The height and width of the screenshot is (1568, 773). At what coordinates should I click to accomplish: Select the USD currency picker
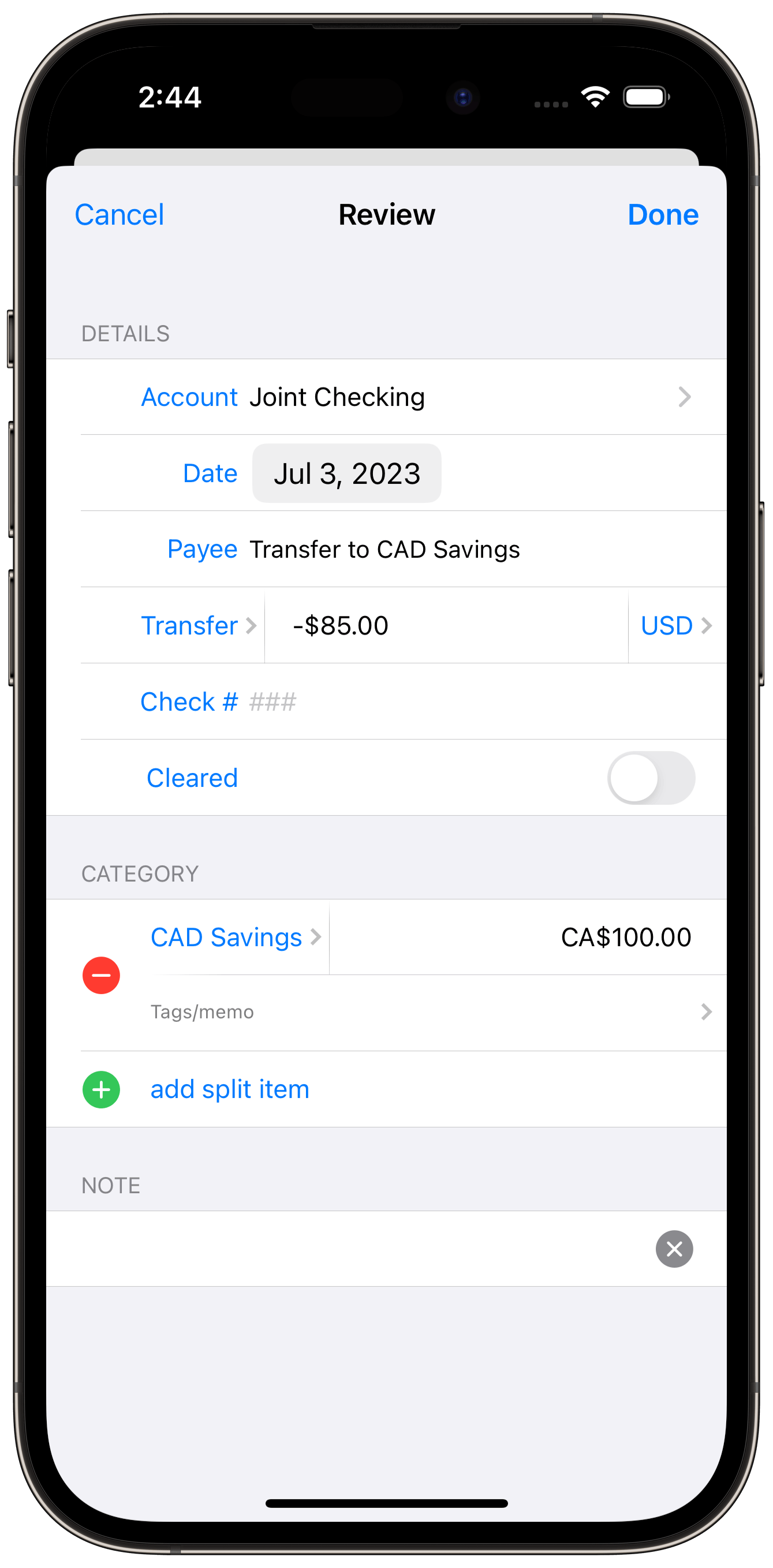675,626
